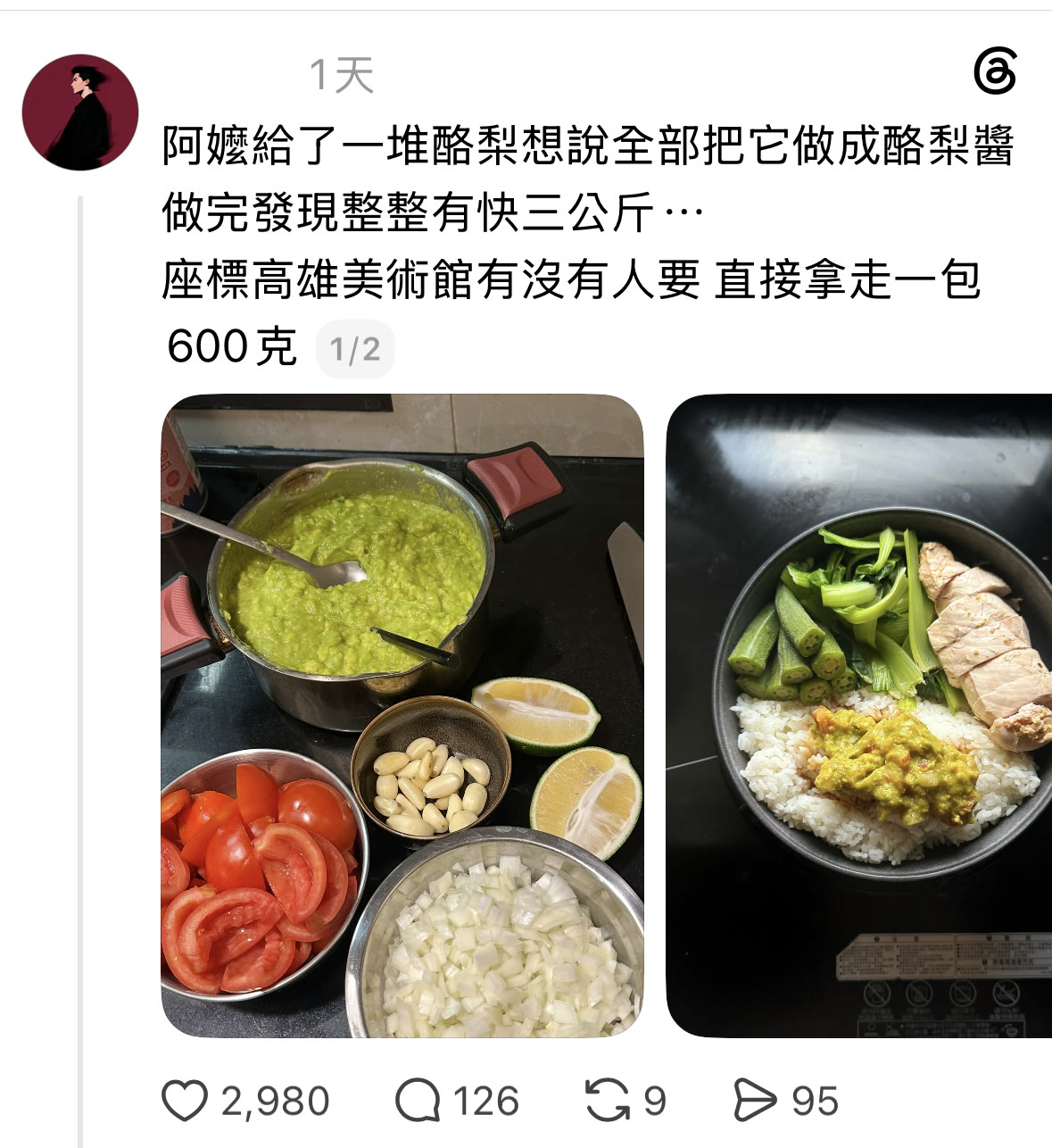The width and height of the screenshot is (1052, 1148).
Task: Tap the Threads logo icon
Action: [x=995, y=71]
